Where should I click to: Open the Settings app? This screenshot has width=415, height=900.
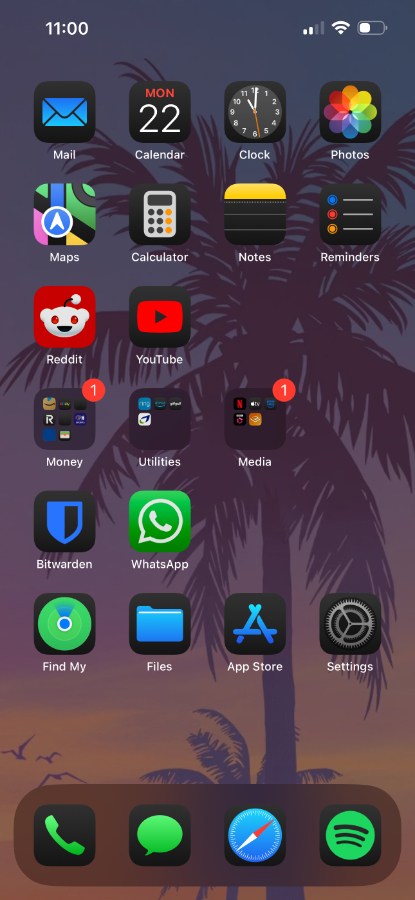(x=350, y=624)
